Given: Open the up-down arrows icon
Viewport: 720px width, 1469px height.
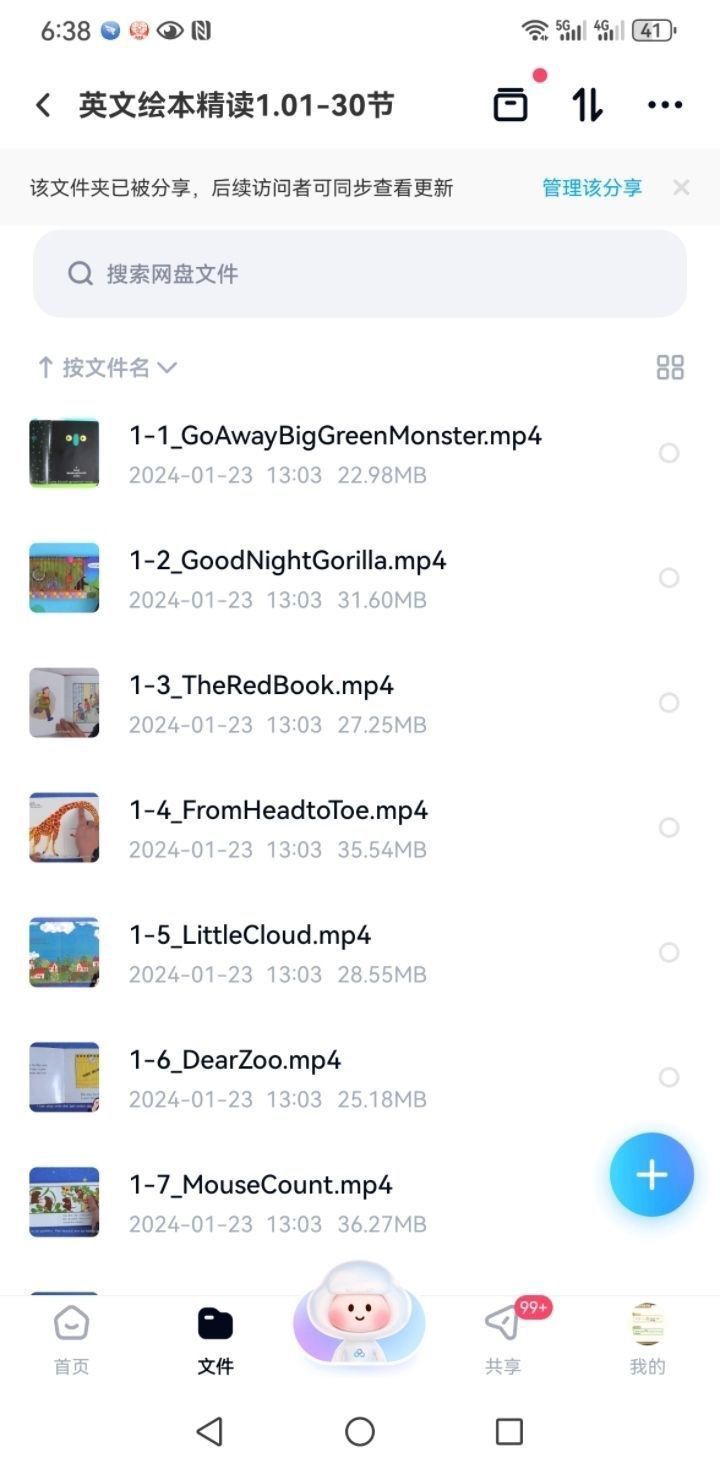Looking at the screenshot, I should click(588, 104).
